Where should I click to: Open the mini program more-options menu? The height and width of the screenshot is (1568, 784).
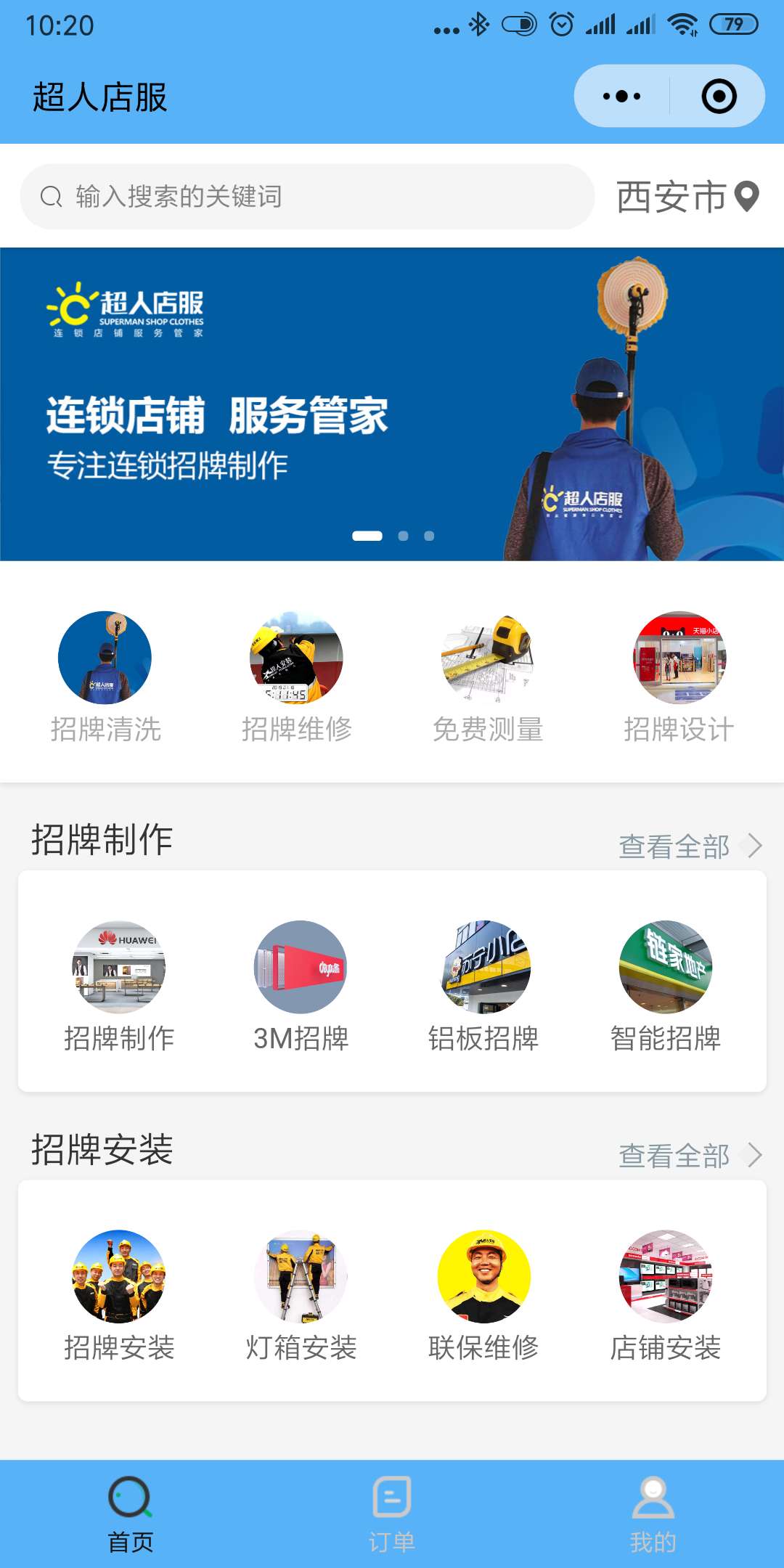pos(622,97)
